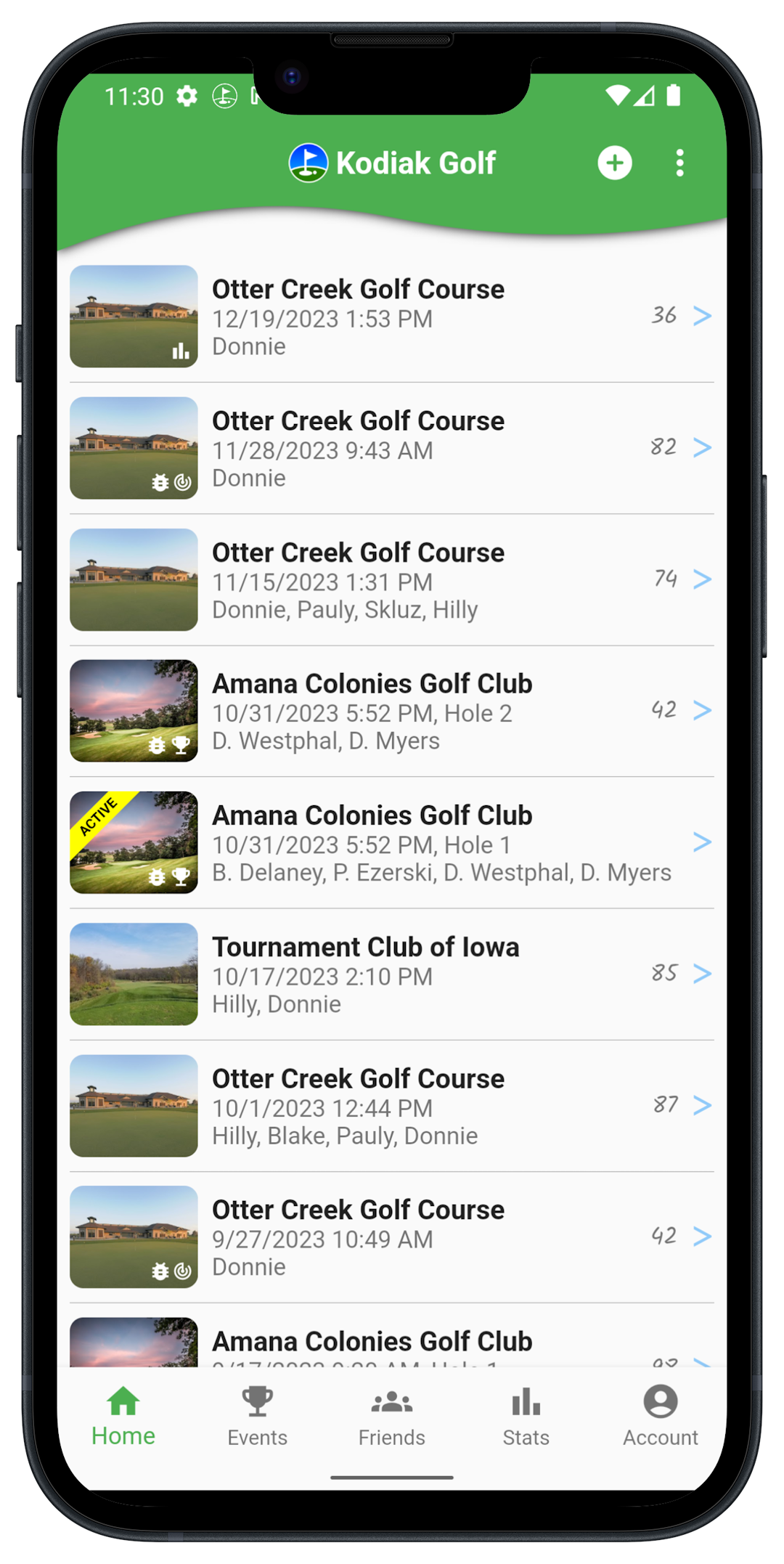The image size is (784, 1564).
Task: Open the active Amana Colonies round
Action: point(392,843)
